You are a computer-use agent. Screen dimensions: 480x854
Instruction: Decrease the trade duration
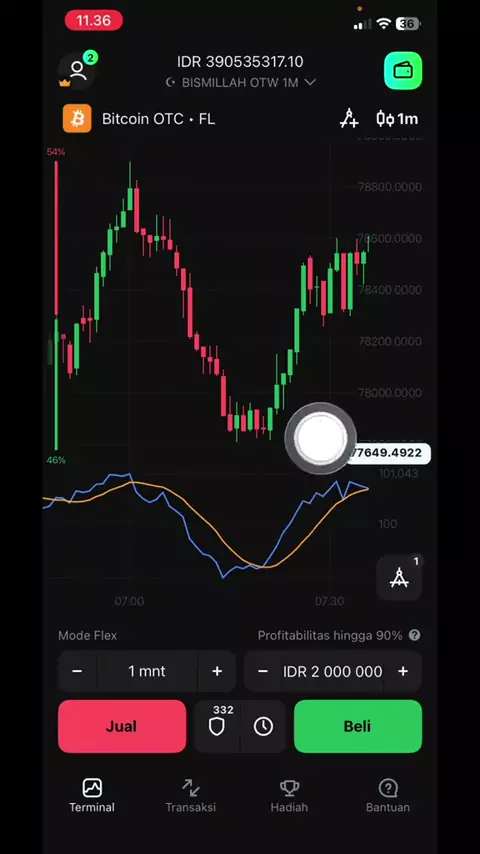coord(77,671)
